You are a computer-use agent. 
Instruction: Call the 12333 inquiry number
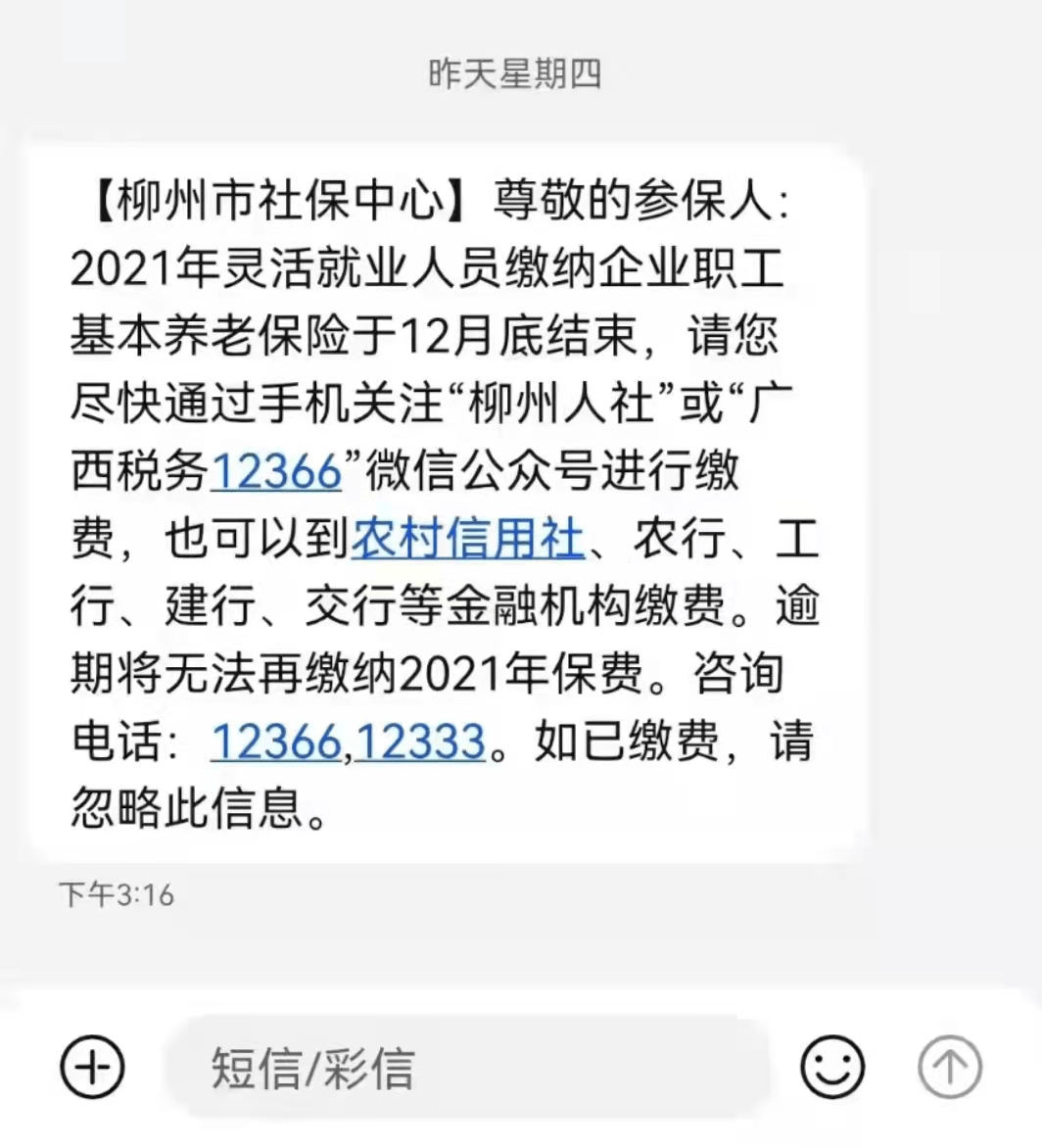(x=420, y=741)
